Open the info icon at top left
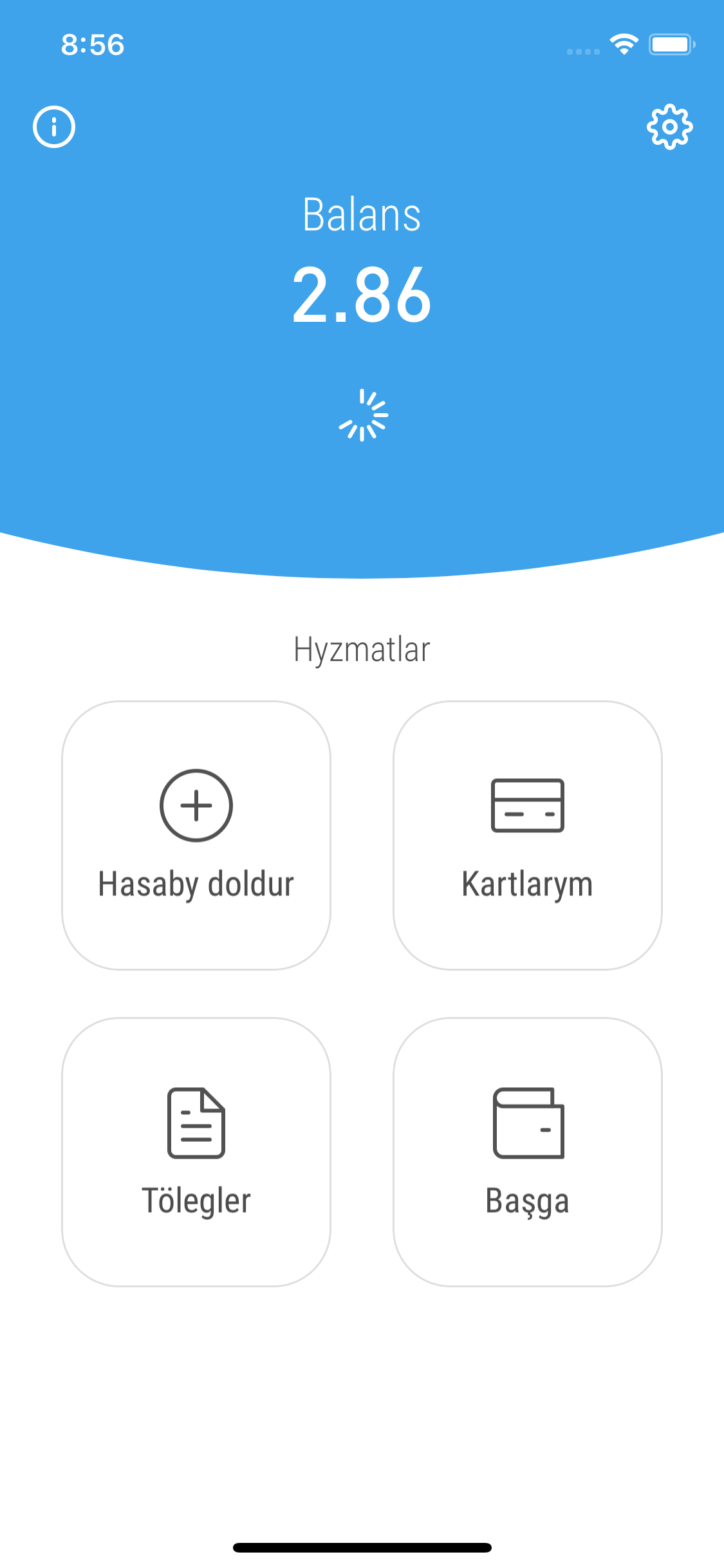Screen dimensions: 724x1568 tap(54, 127)
